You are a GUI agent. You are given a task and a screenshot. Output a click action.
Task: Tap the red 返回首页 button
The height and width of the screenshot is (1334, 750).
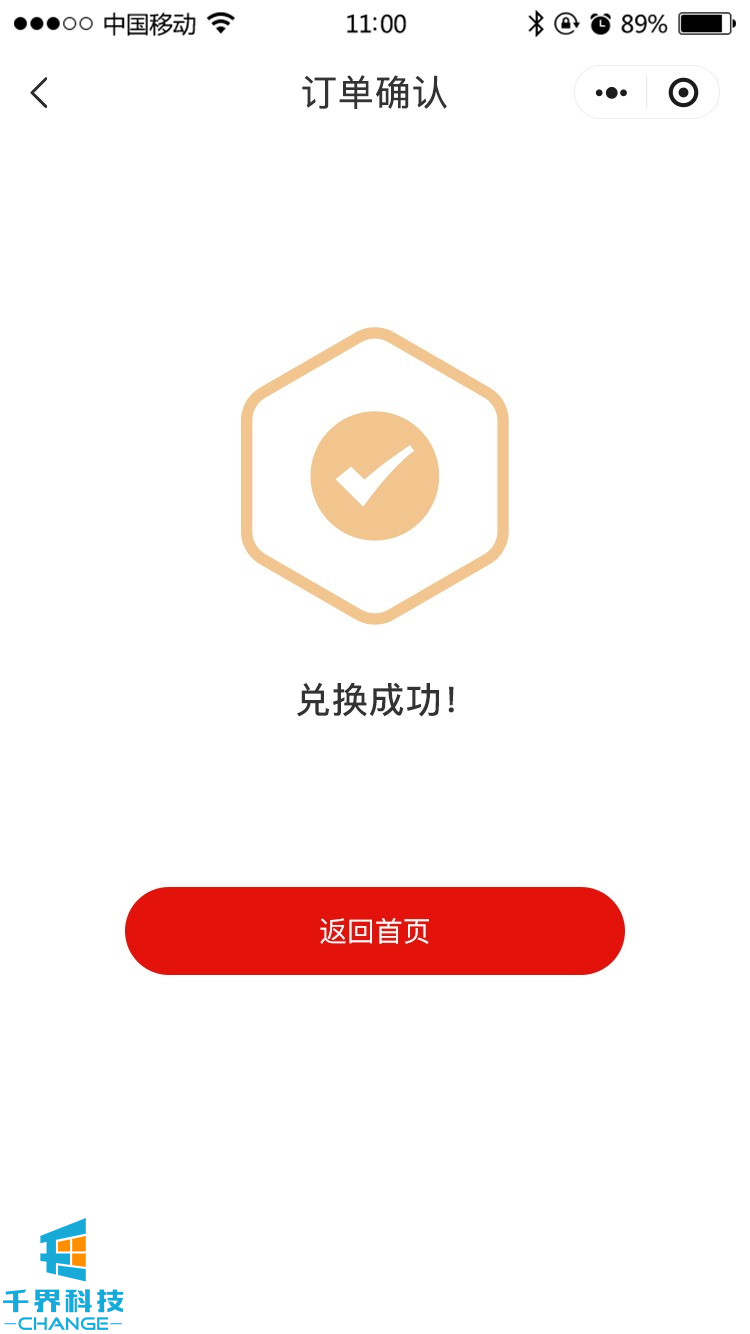374,930
